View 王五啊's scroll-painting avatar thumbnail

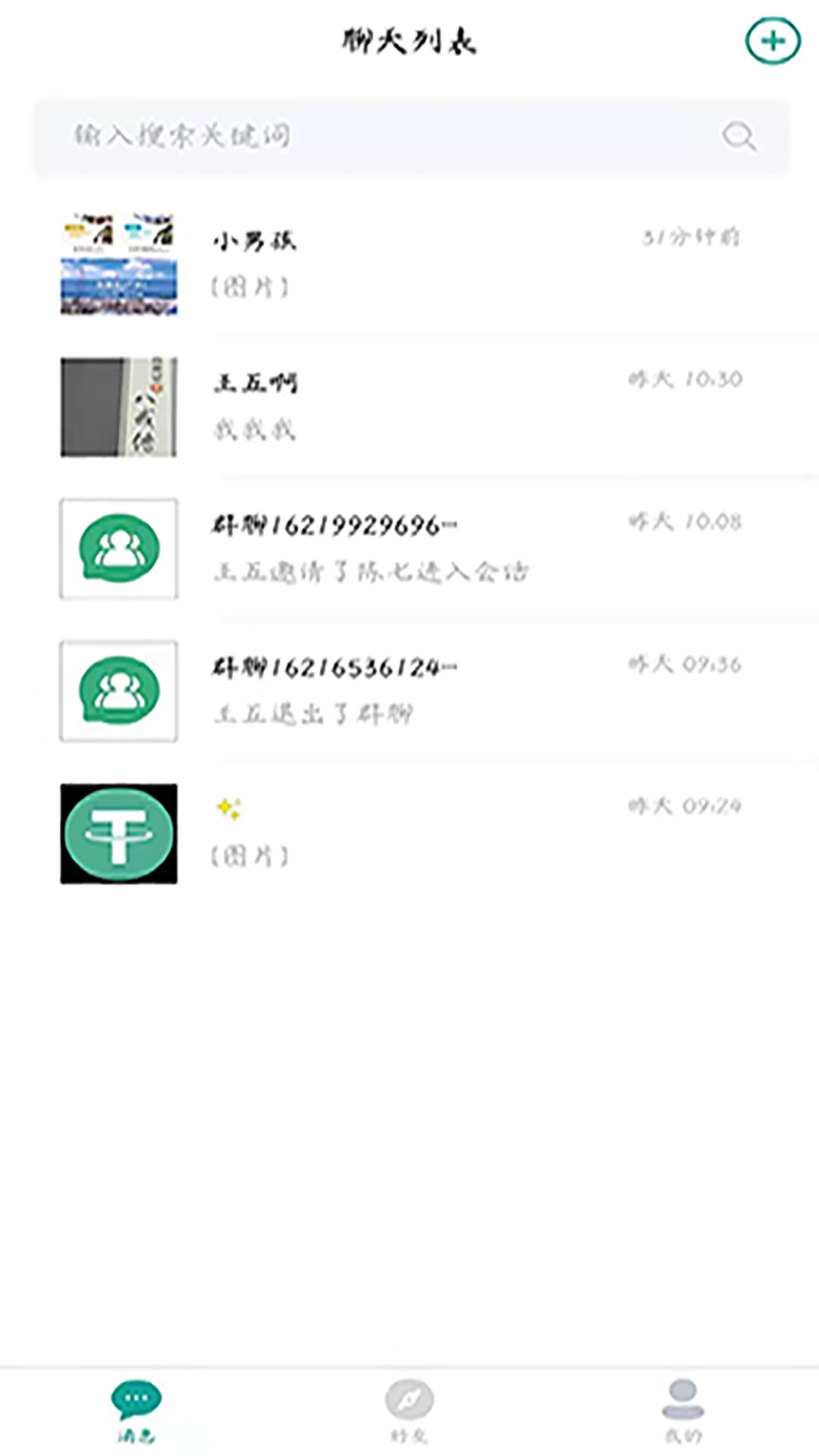tap(118, 406)
